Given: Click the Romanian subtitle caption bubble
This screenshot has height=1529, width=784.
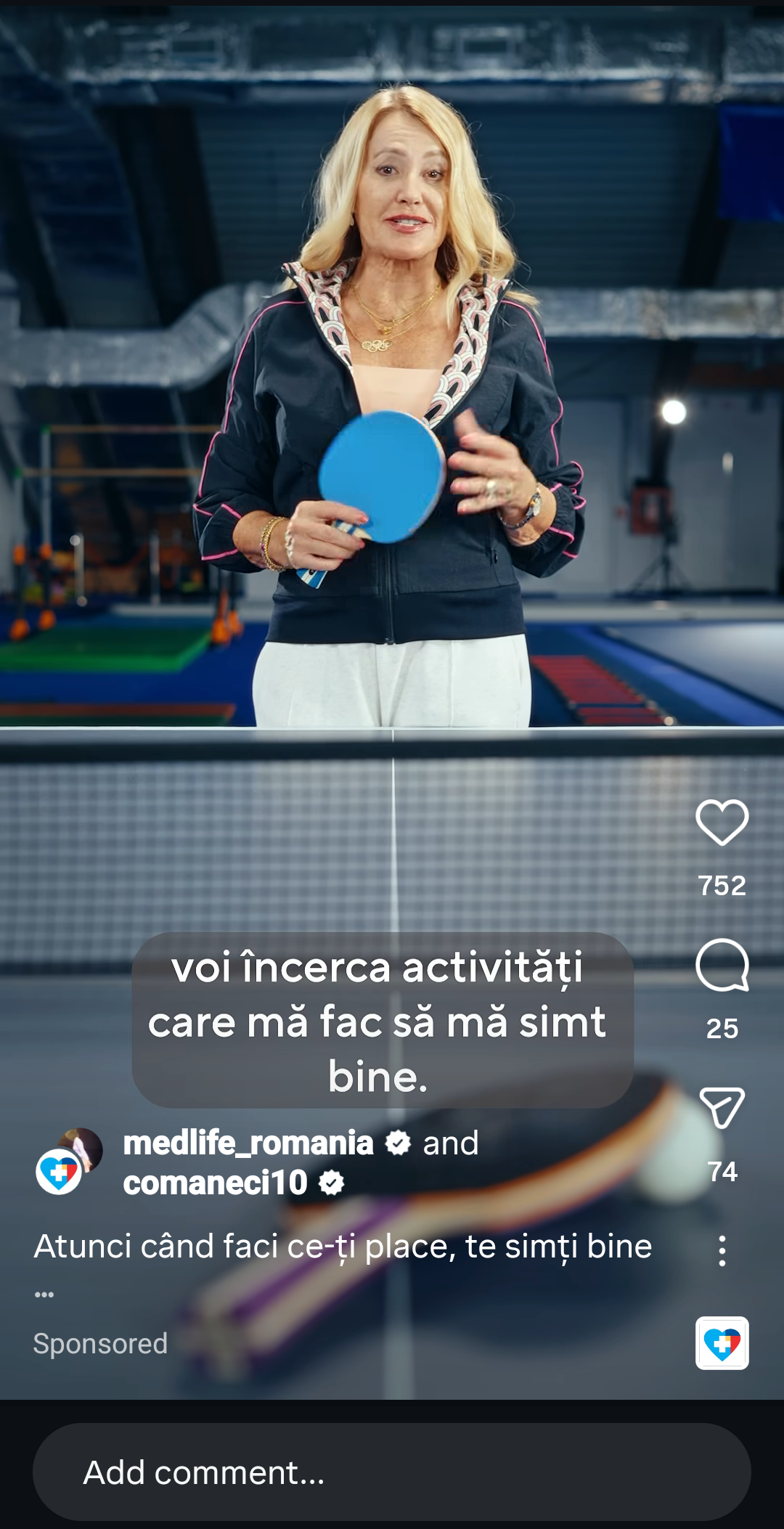Looking at the screenshot, I should tap(381, 1024).
